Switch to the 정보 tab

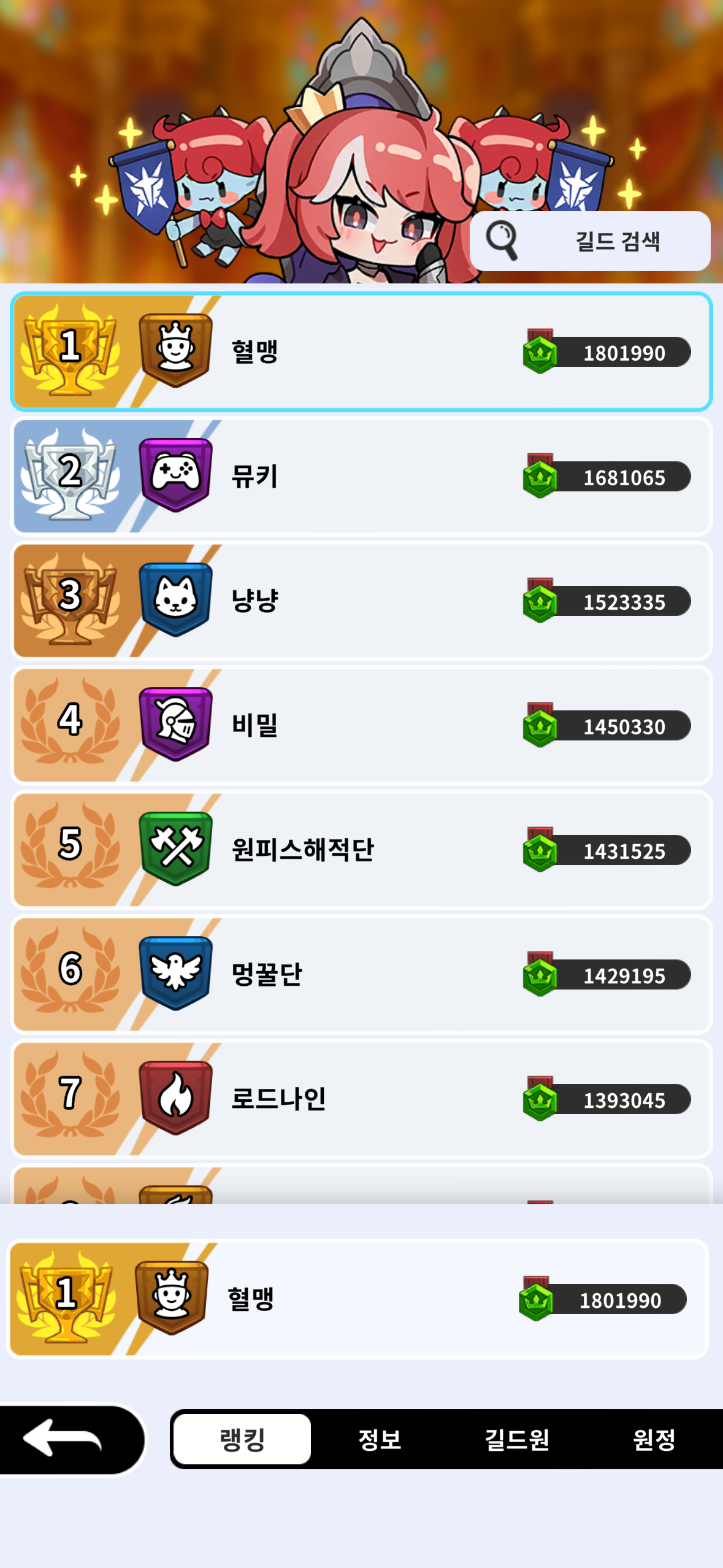pyautogui.click(x=380, y=1439)
